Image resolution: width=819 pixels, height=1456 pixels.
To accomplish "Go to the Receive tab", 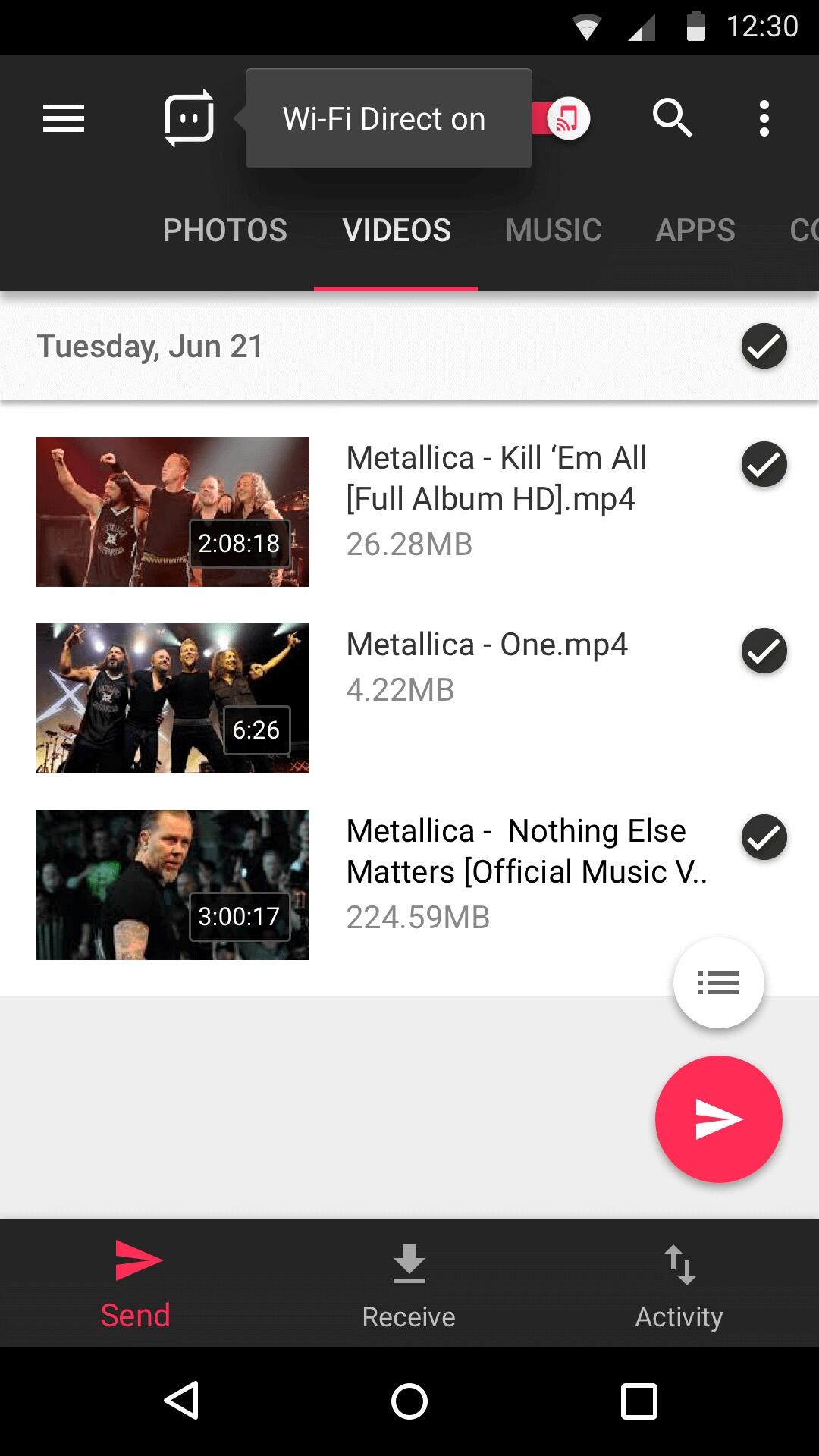I will (x=409, y=1283).
